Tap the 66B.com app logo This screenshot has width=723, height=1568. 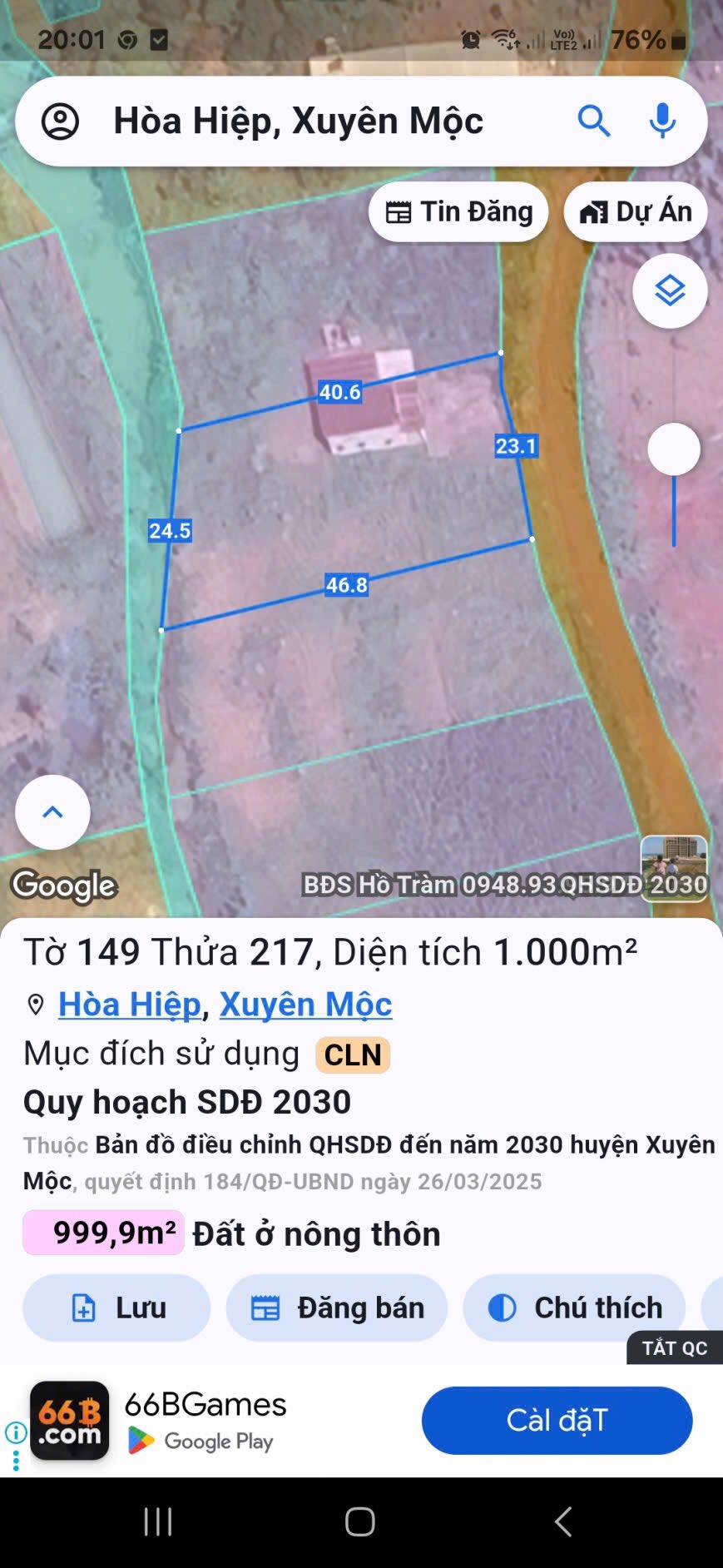71,1421
